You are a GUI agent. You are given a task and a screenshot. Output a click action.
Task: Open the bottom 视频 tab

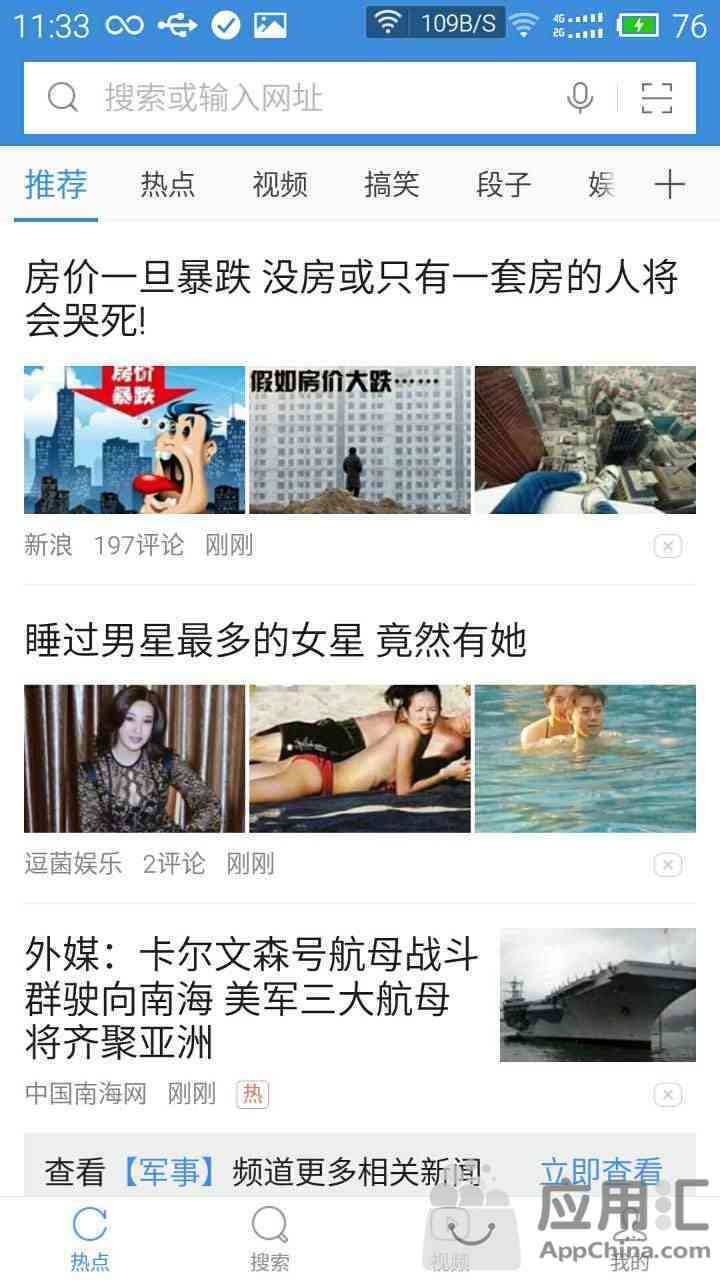pos(450,1238)
